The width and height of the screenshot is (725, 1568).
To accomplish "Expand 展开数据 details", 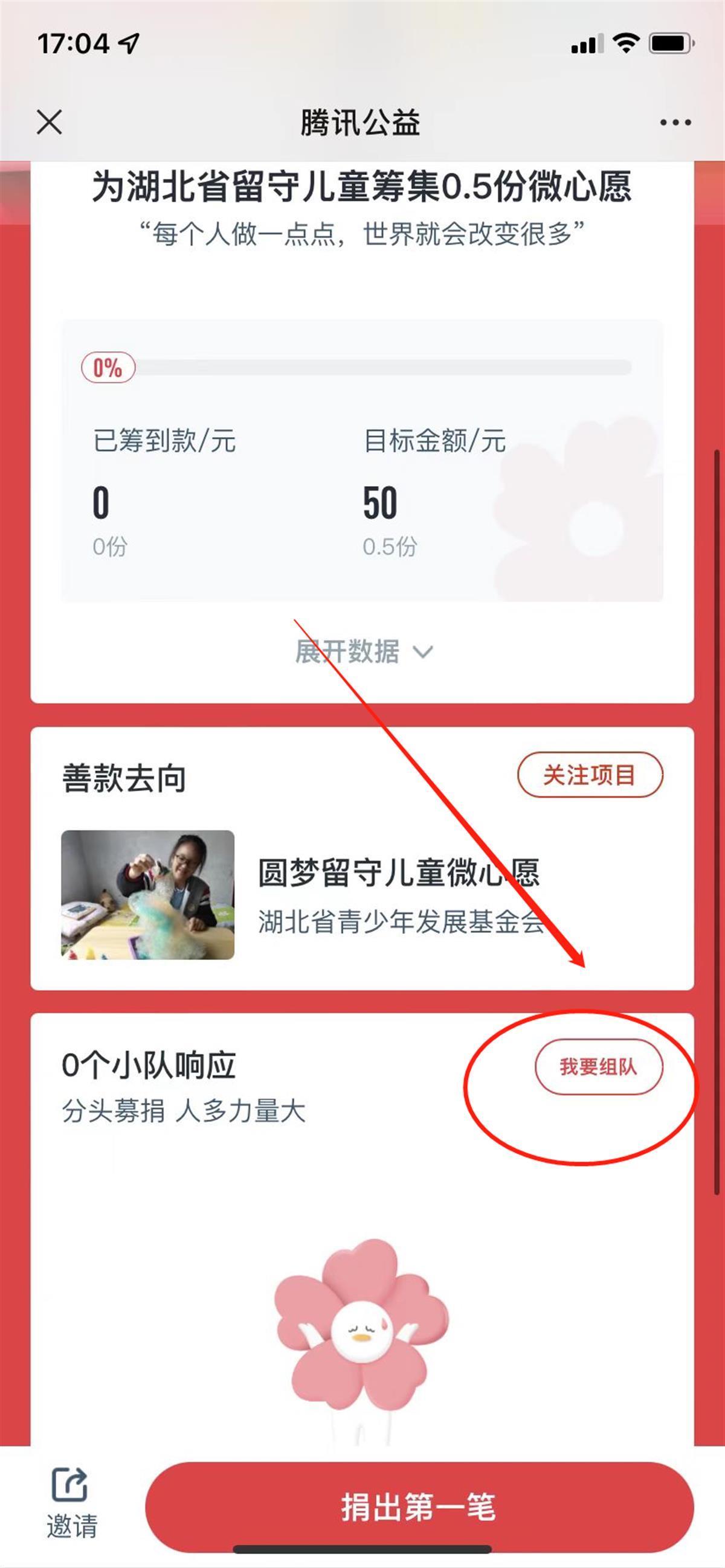I will (x=363, y=652).
